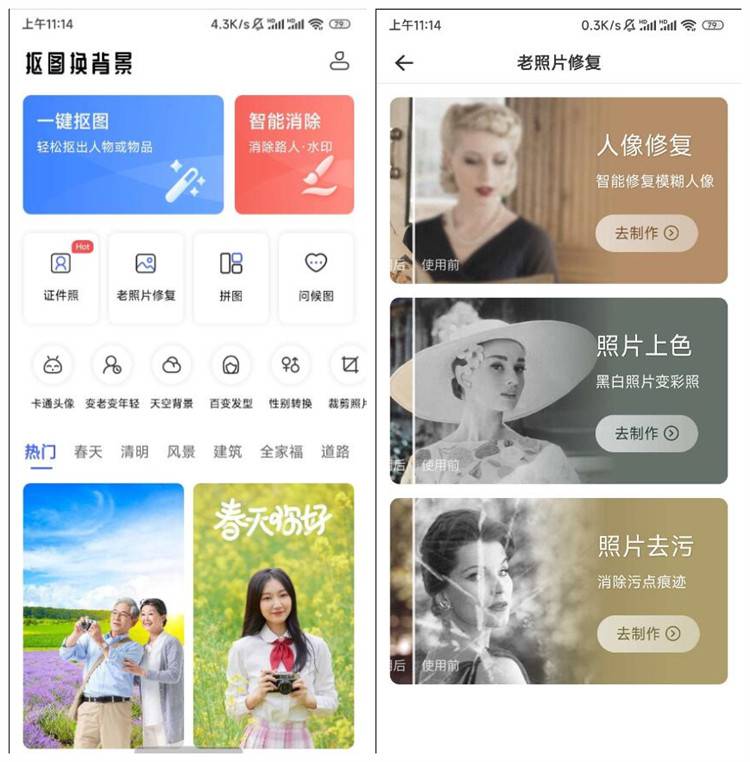This screenshot has width=750, height=762.
Task: Open 问候图 greeting images
Action: point(316,277)
